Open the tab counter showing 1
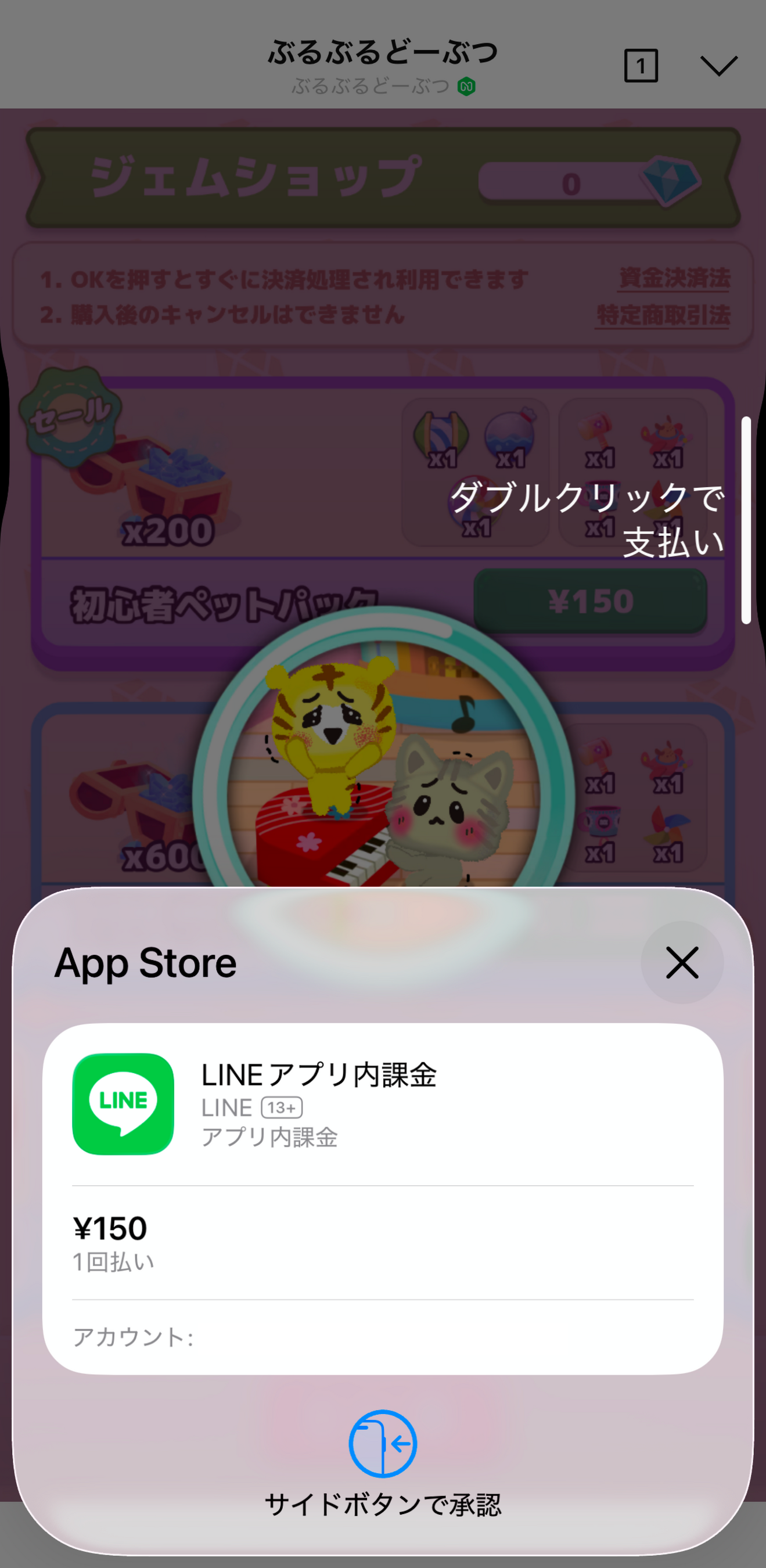The image size is (766, 1568). 641,66
